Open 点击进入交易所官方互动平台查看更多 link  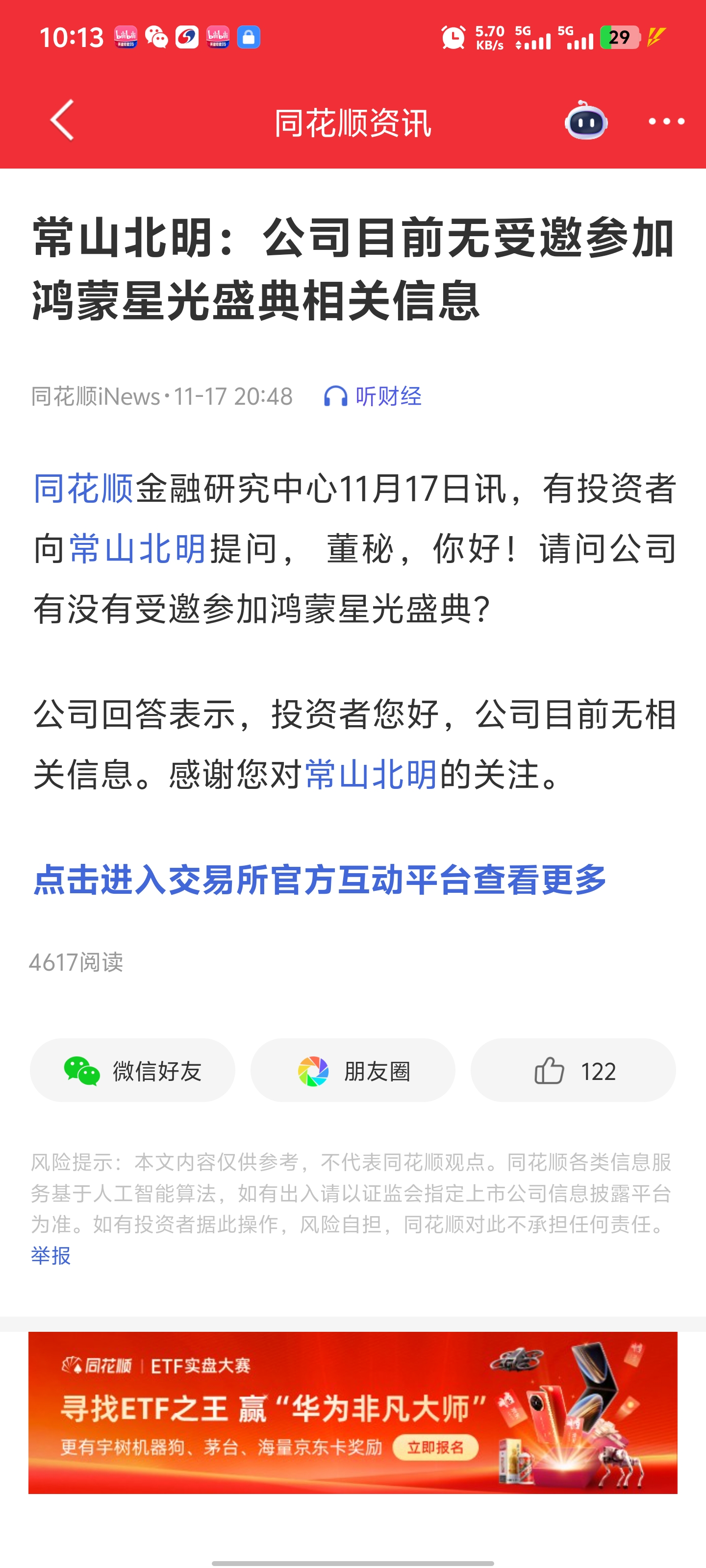(x=320, y=880)
